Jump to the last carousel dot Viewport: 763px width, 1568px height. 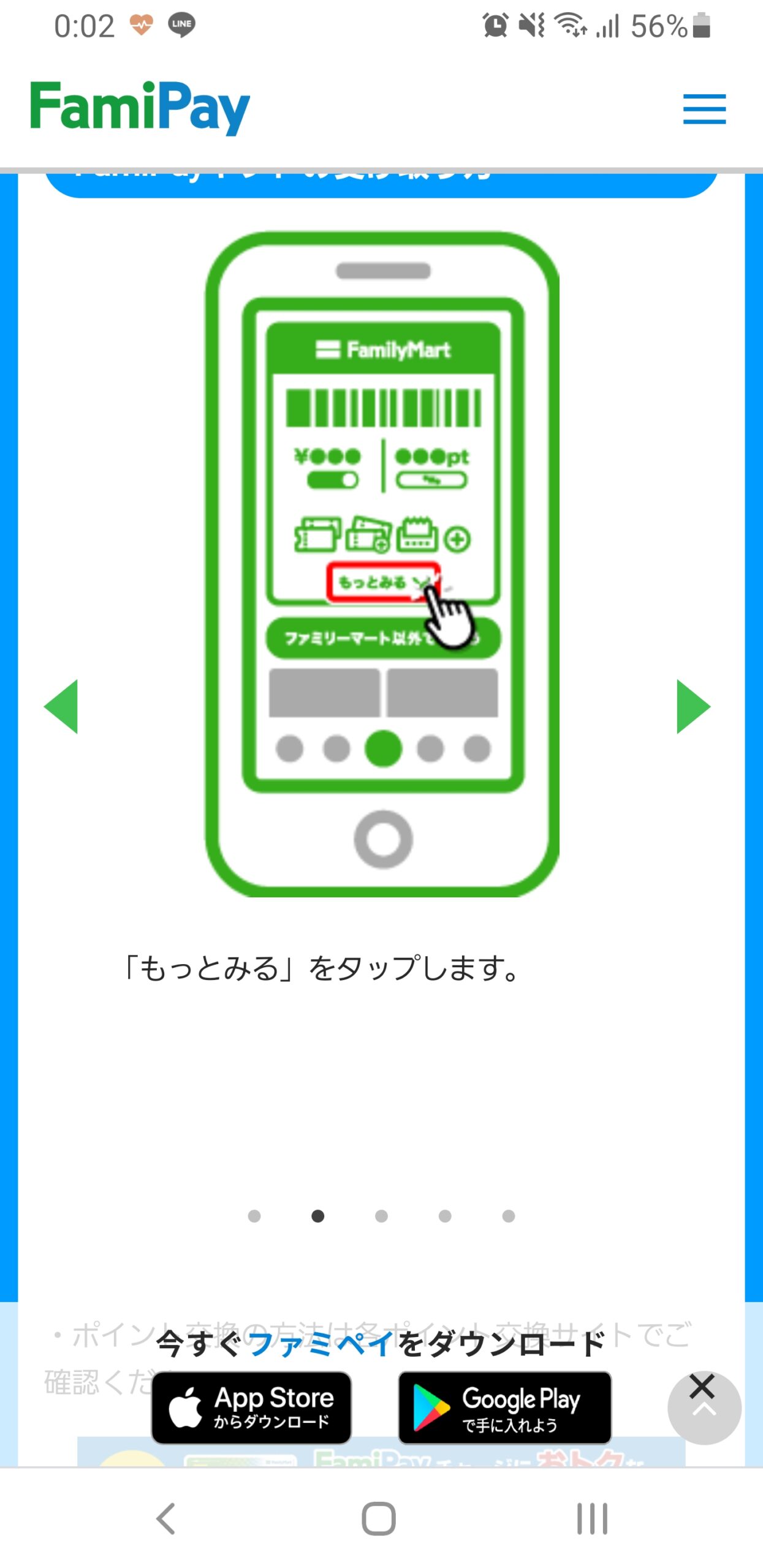coord(508,1216)
